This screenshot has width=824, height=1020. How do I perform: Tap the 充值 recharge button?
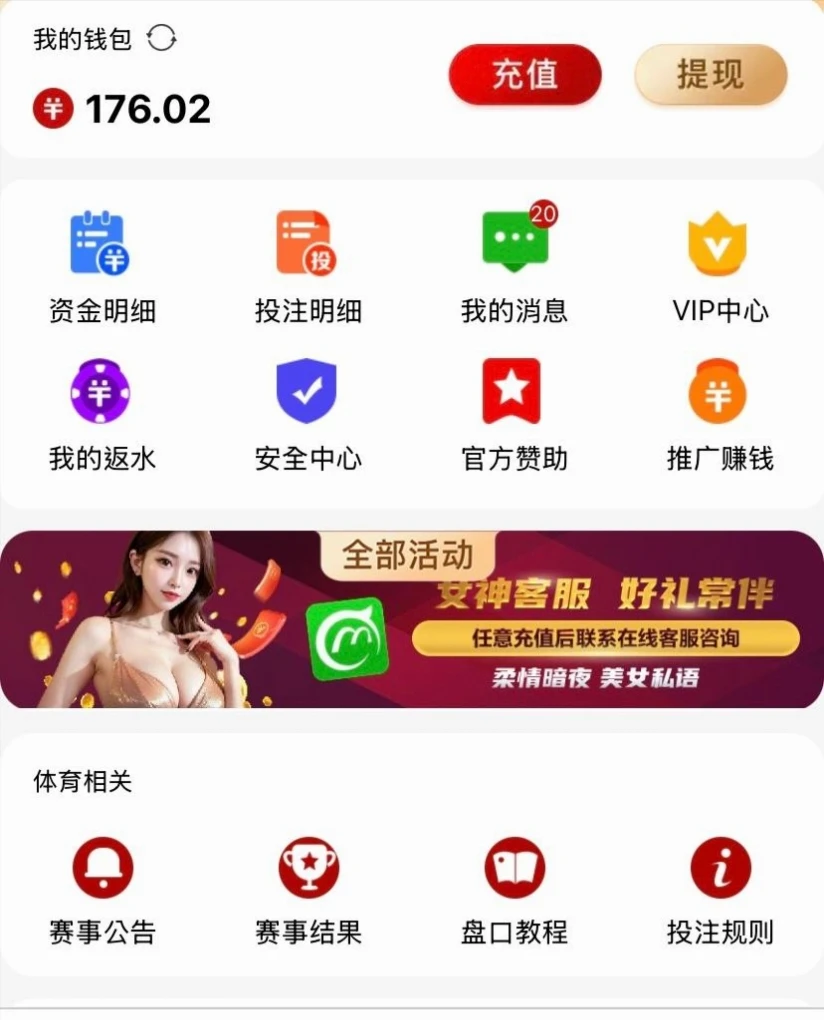coord(525,75)
